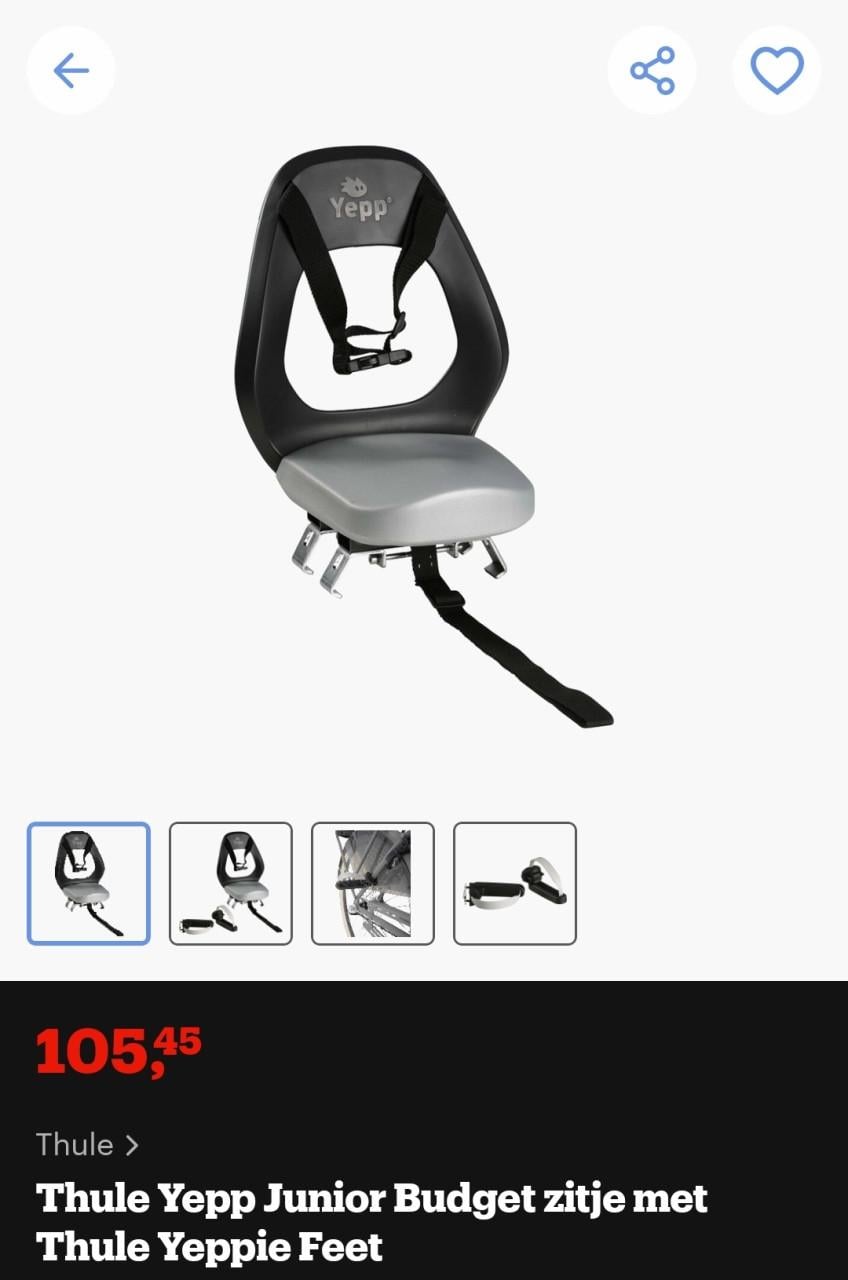The image size is (848, 1280).
Task: Go back using the arrow icon
Action: pos(71,71)
